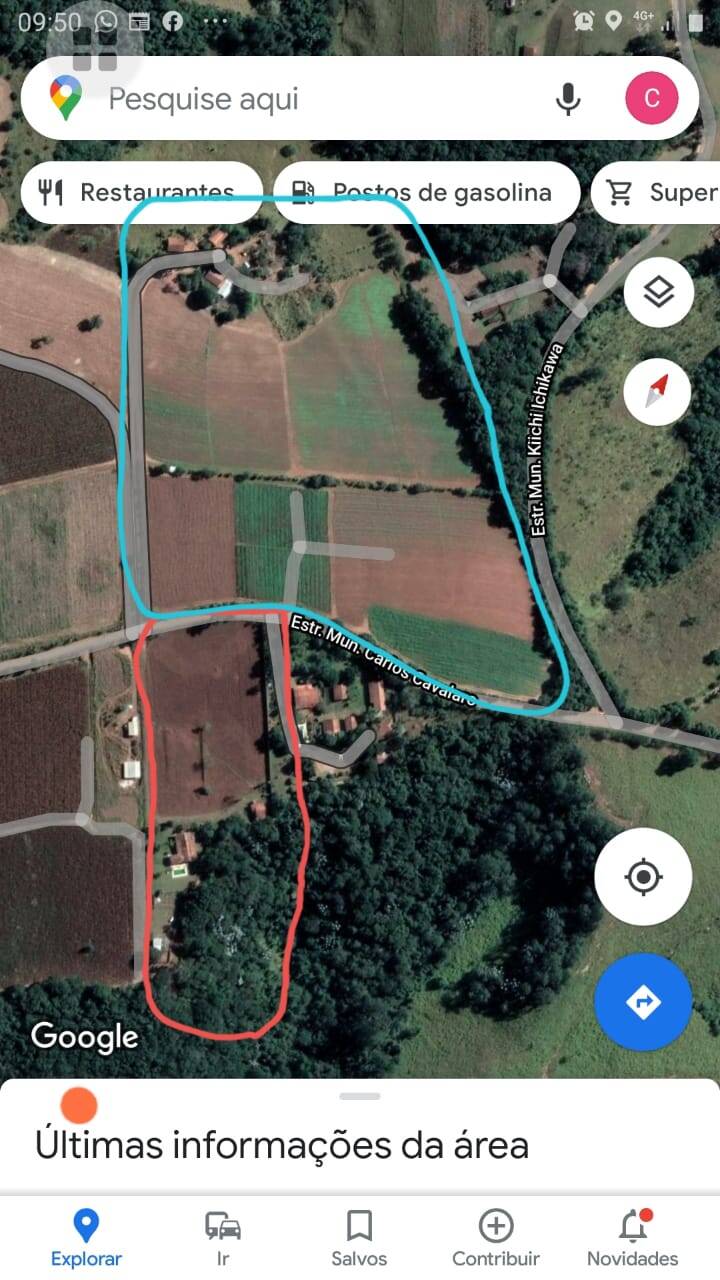The width and height of the screenshot is (720, 1280).
Task: Open the Salvos tab
Action: (359, 1238)
